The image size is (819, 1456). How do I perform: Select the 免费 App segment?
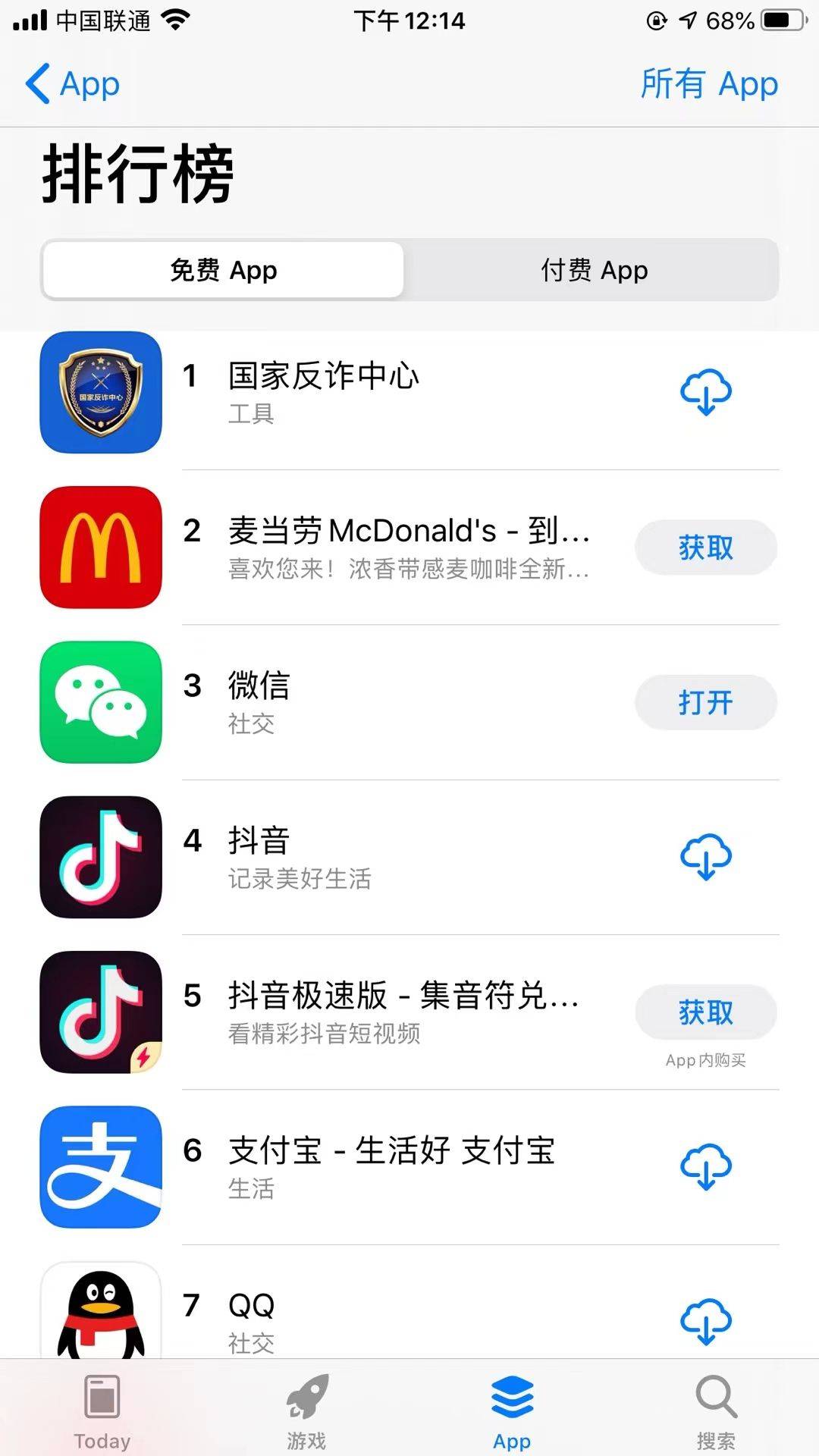point(223,270)
